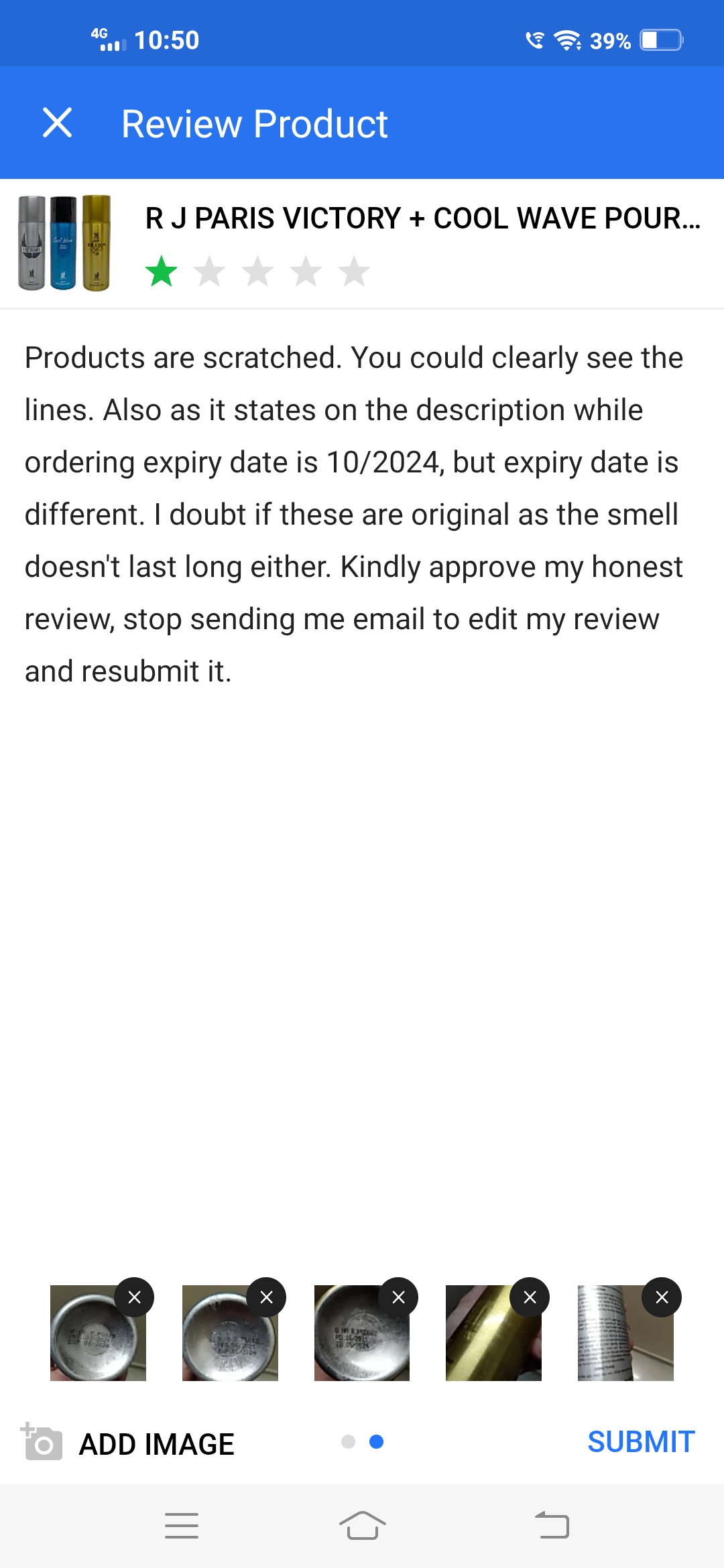This screenshot has width=724, height=1568.
Task: Set rating to two stars
Action: (x=210, y=272)
